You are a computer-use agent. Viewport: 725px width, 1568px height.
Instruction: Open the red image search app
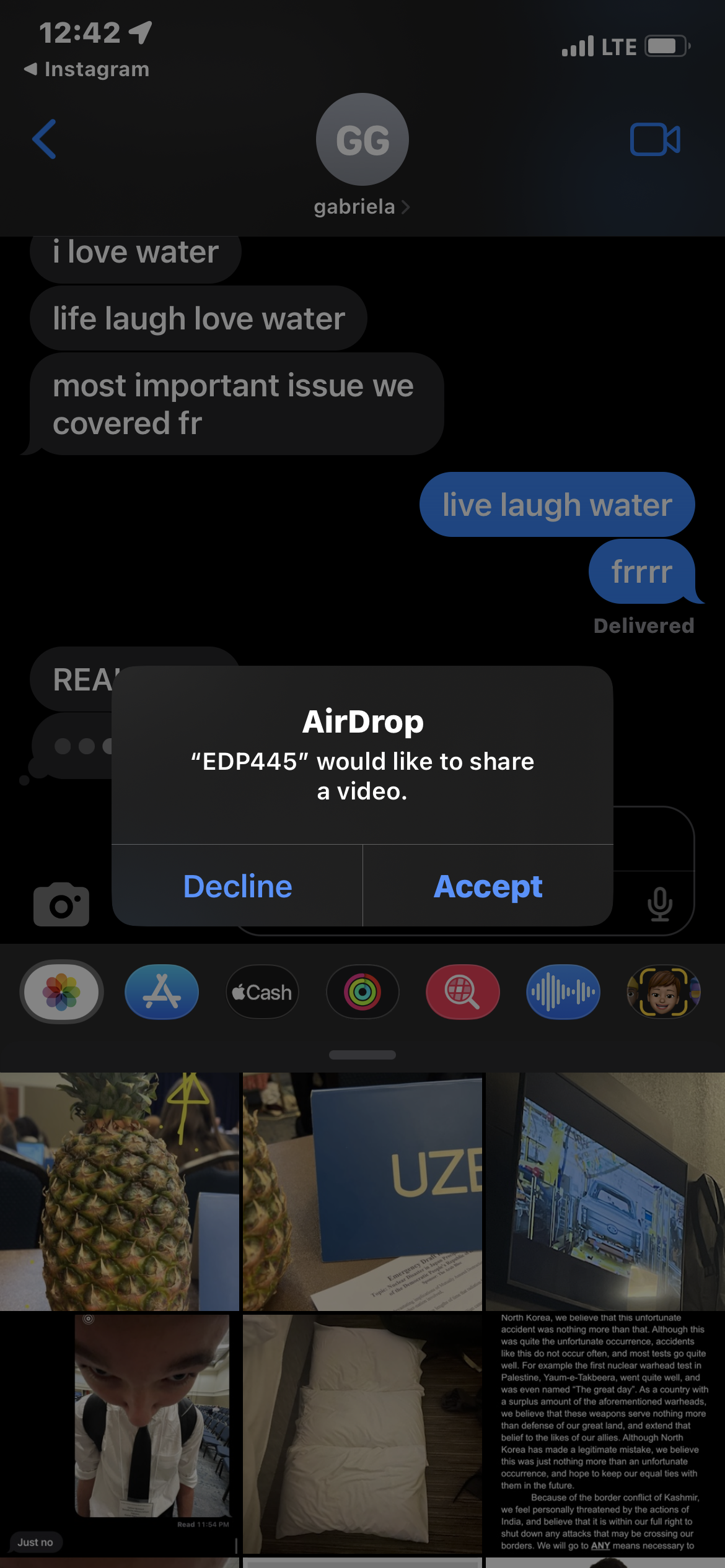point(462,992)
